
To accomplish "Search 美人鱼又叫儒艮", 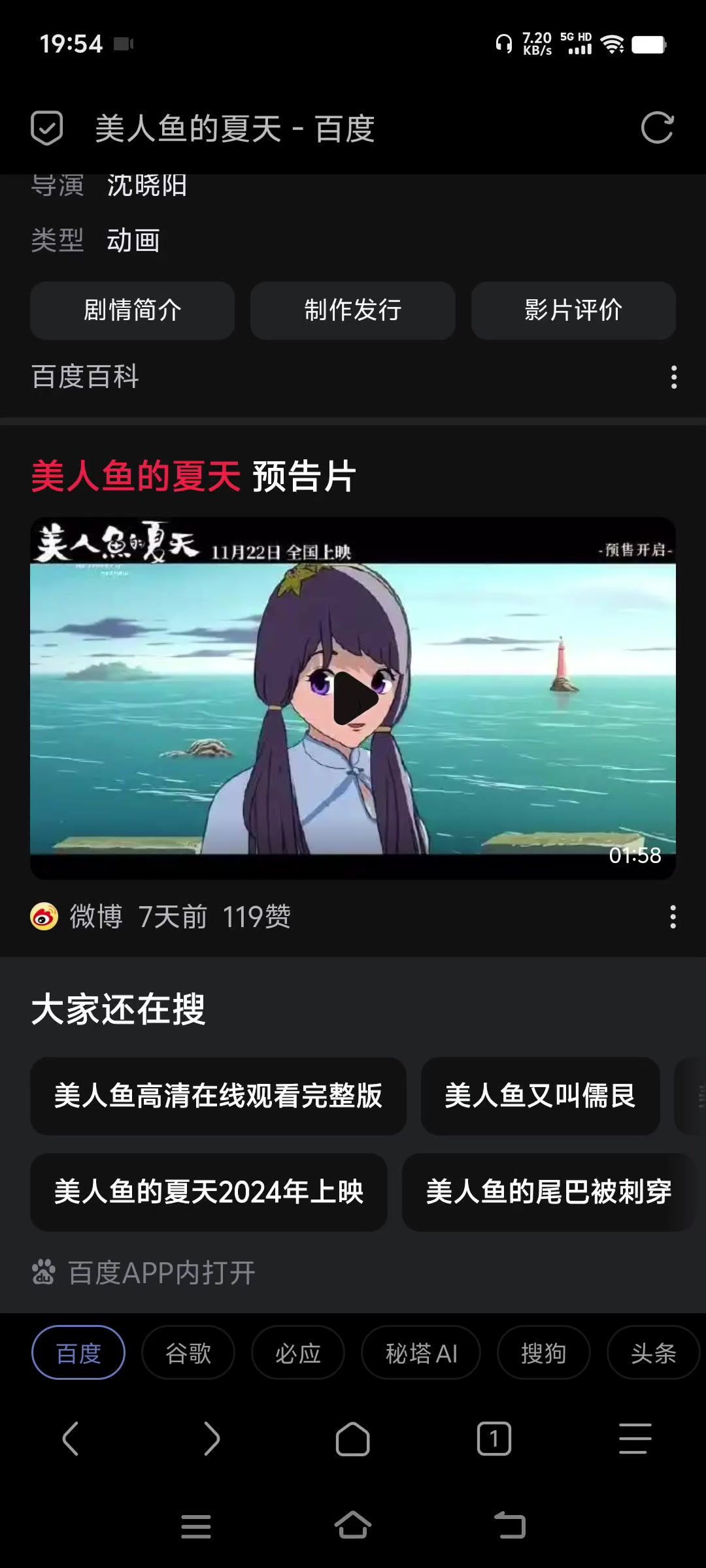I will click(540, 1096).
